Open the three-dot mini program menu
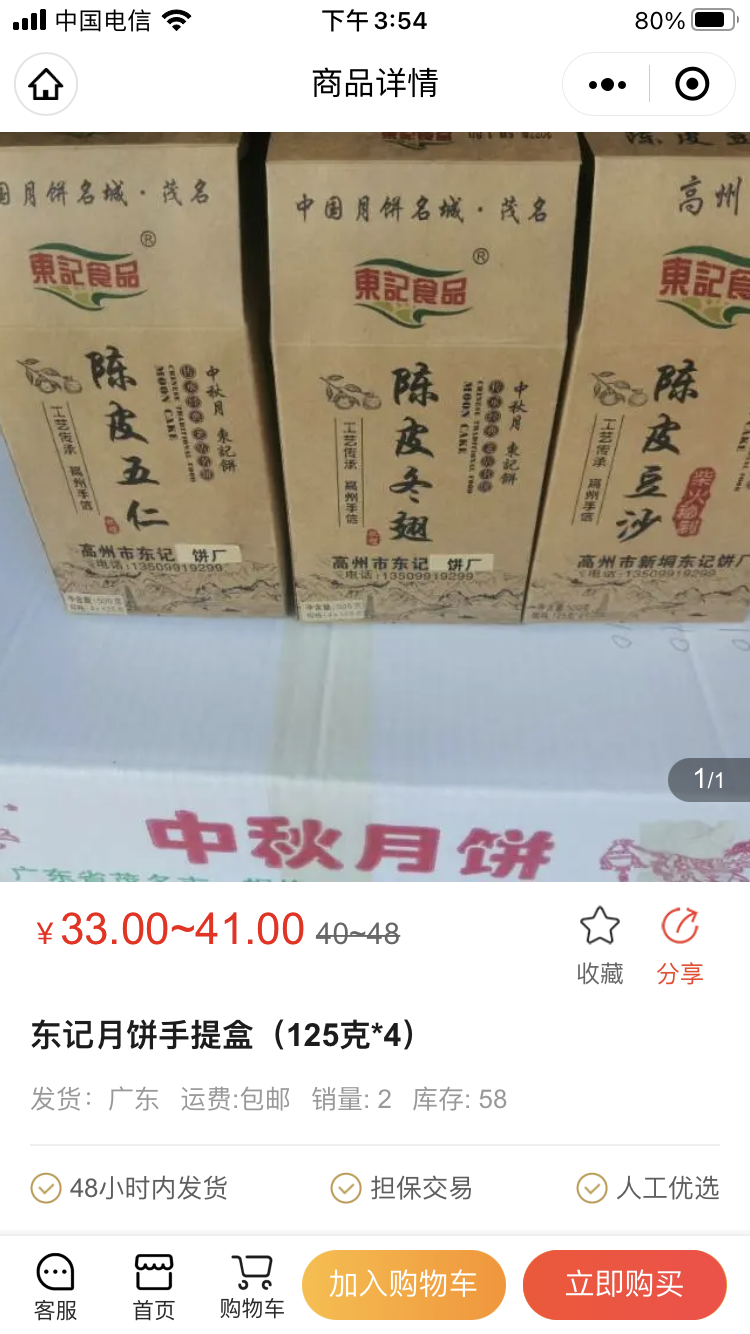Screen dimensions: 750x1334 [x=607, y=84]
